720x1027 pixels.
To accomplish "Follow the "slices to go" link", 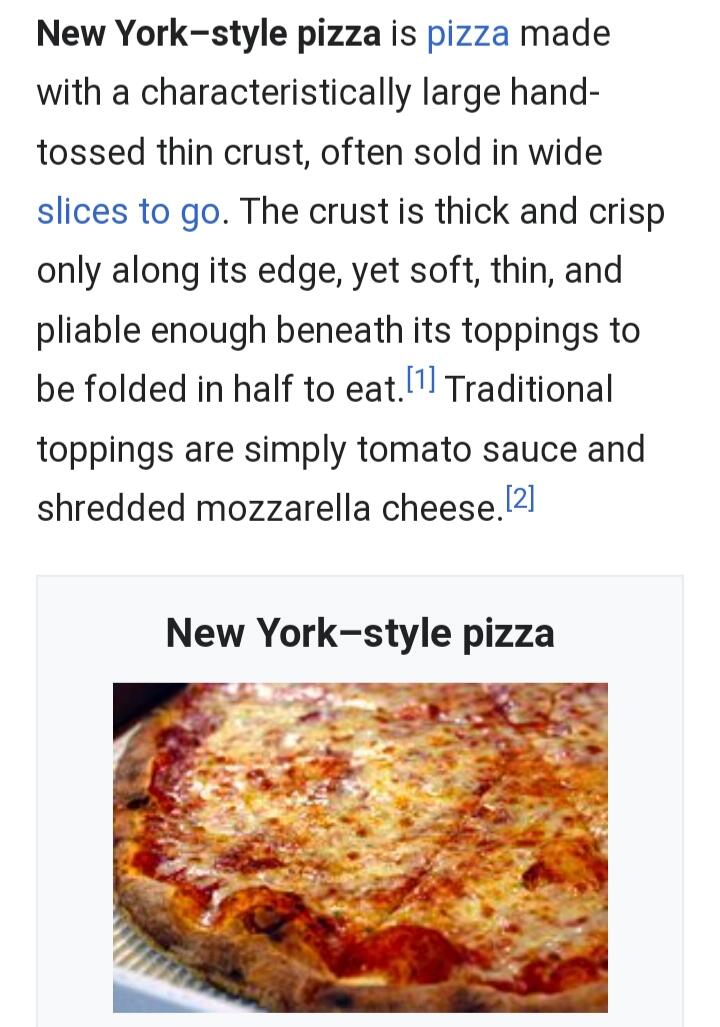I will click(x=128, y=212).
